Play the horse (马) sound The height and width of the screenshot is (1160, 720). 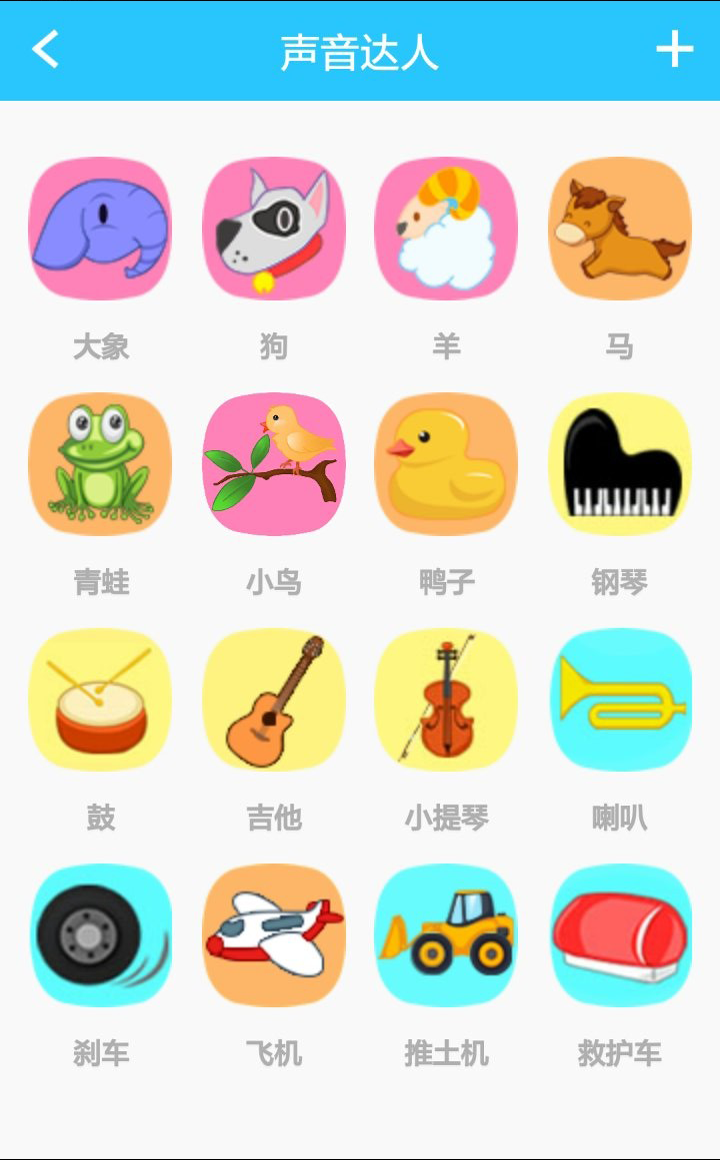619,228
